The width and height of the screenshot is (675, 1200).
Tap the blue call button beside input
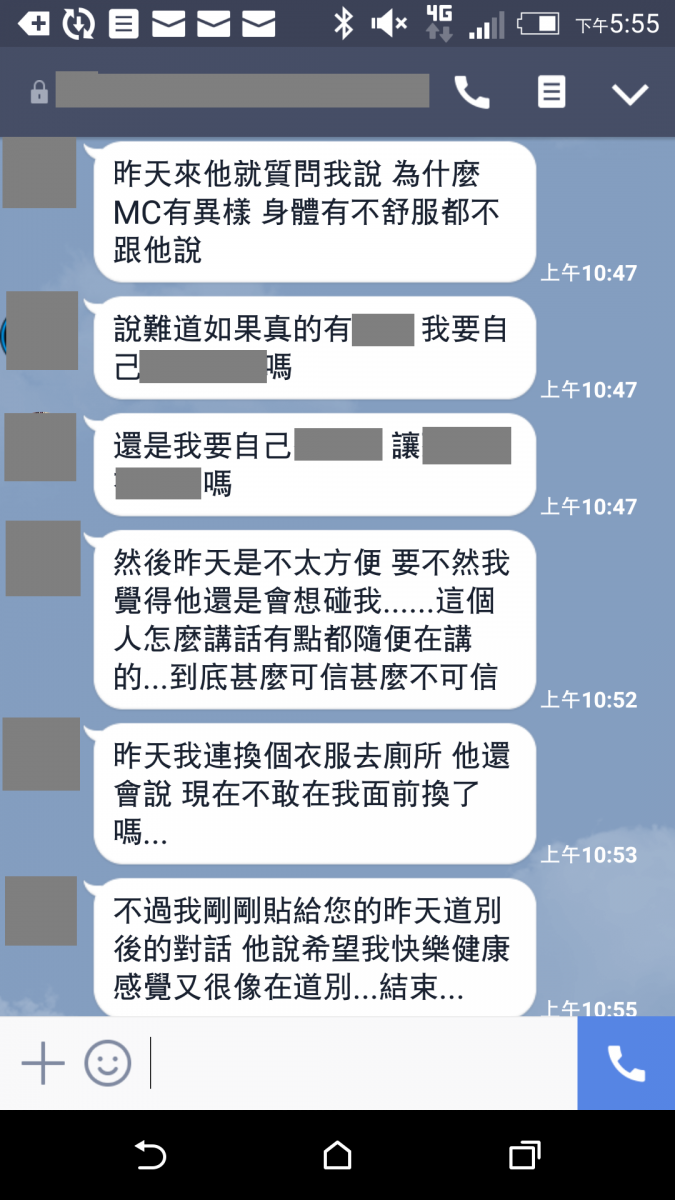tap(626, 1063)
